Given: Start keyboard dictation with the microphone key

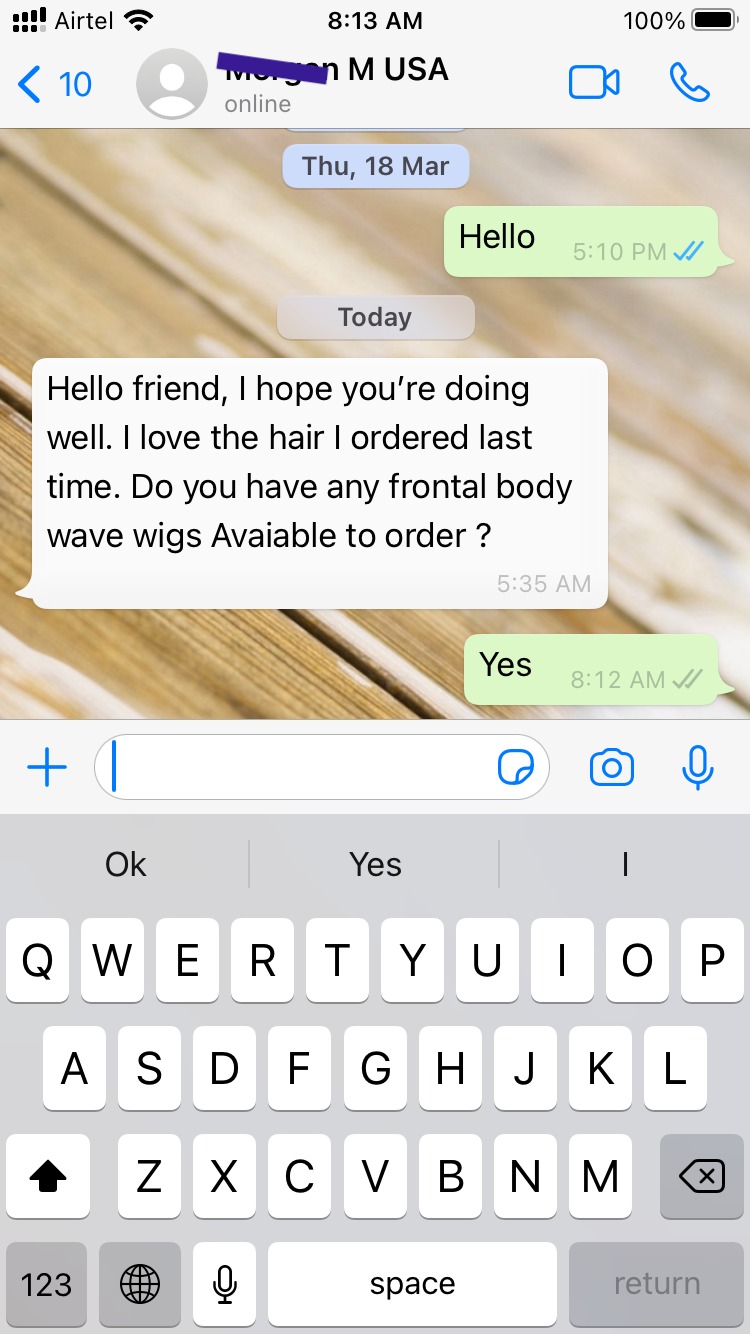Looking at the screenshot, I should [x=225, y=1284].
